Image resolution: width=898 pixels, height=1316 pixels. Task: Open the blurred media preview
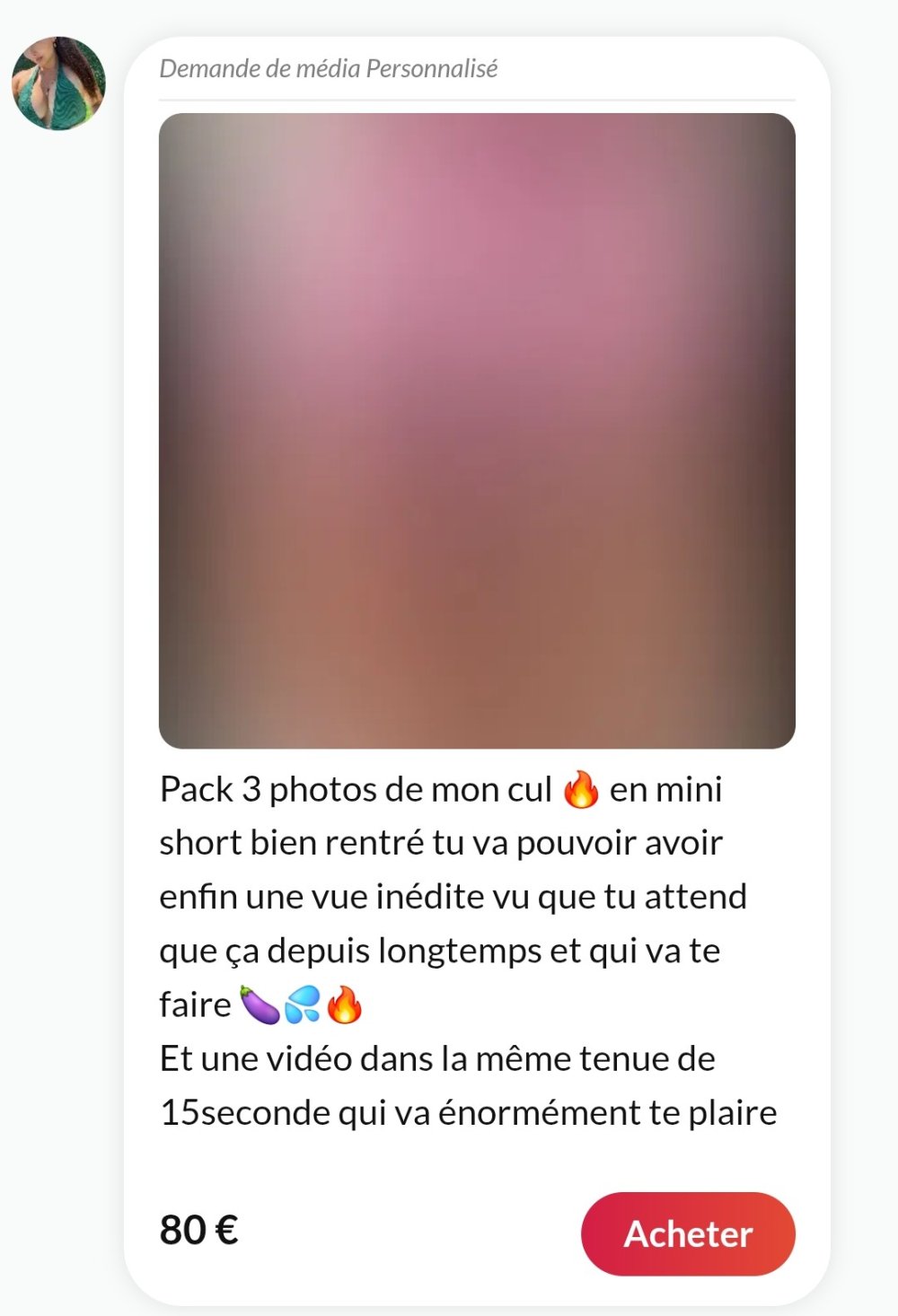[477, 431]
